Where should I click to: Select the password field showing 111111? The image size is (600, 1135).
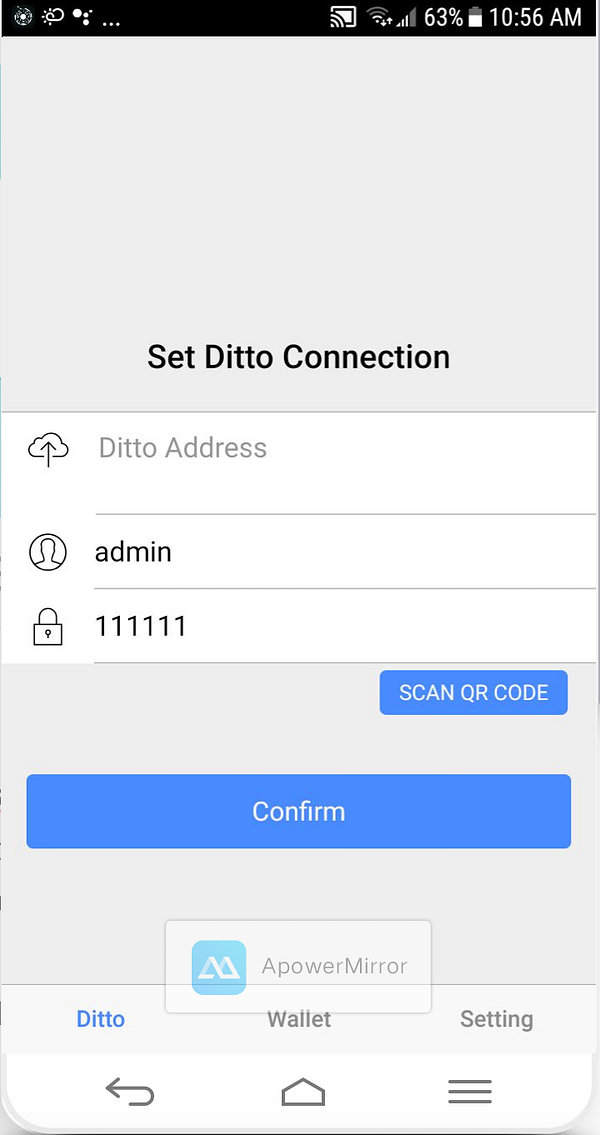click(340, 627)
